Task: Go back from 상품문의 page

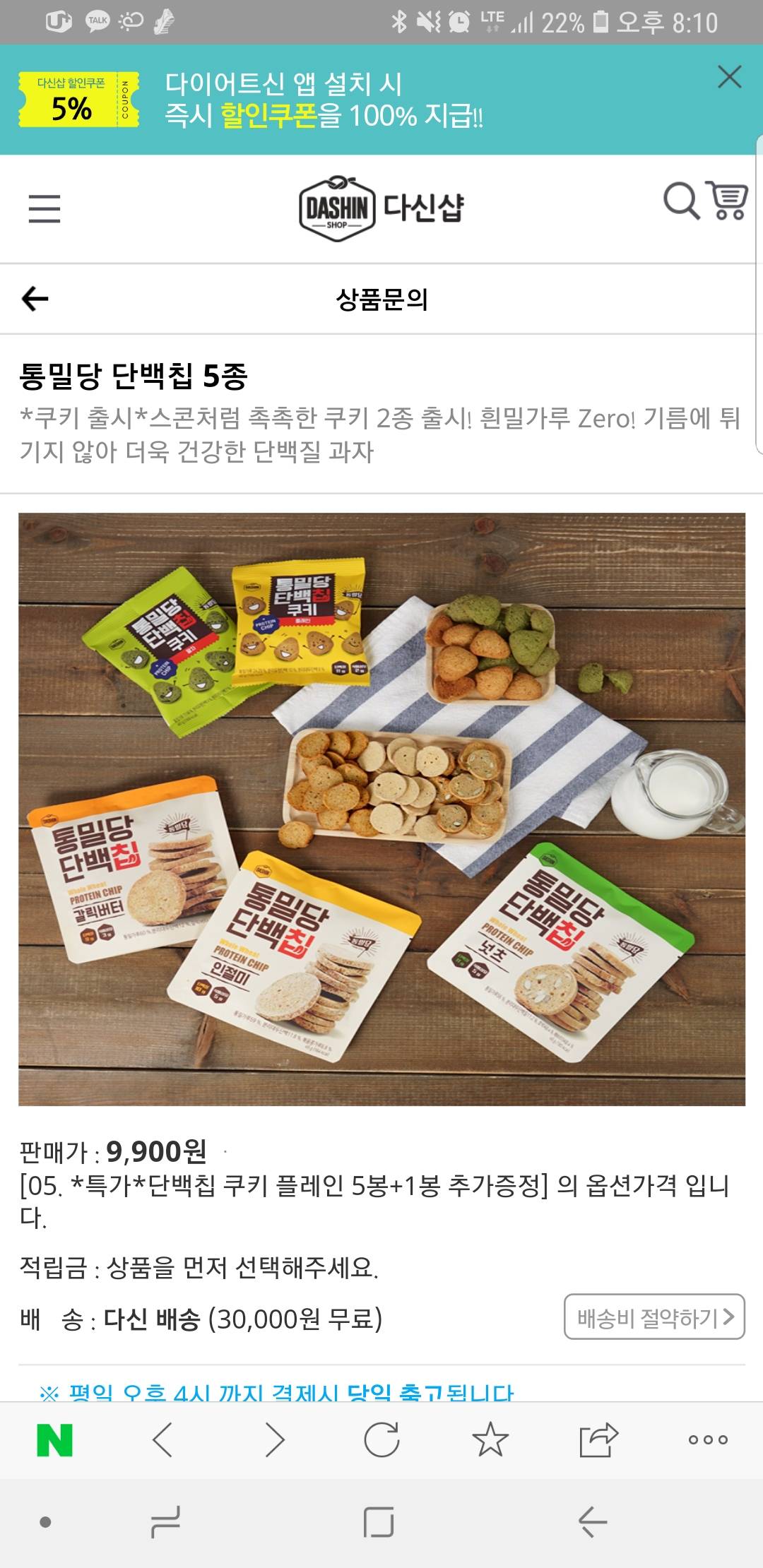Action: [35, 299]
